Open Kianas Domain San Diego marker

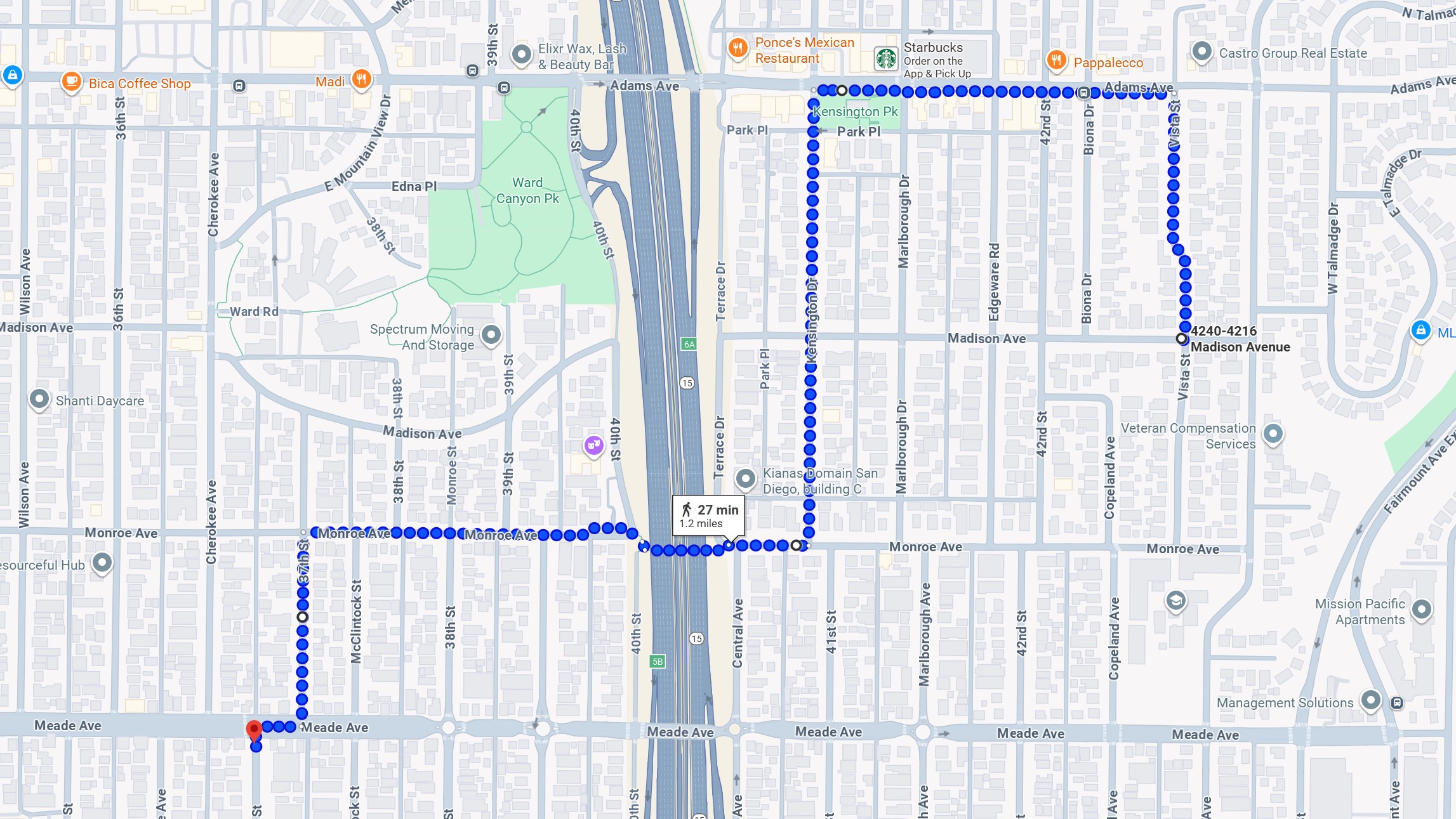(x=746, y=478)
